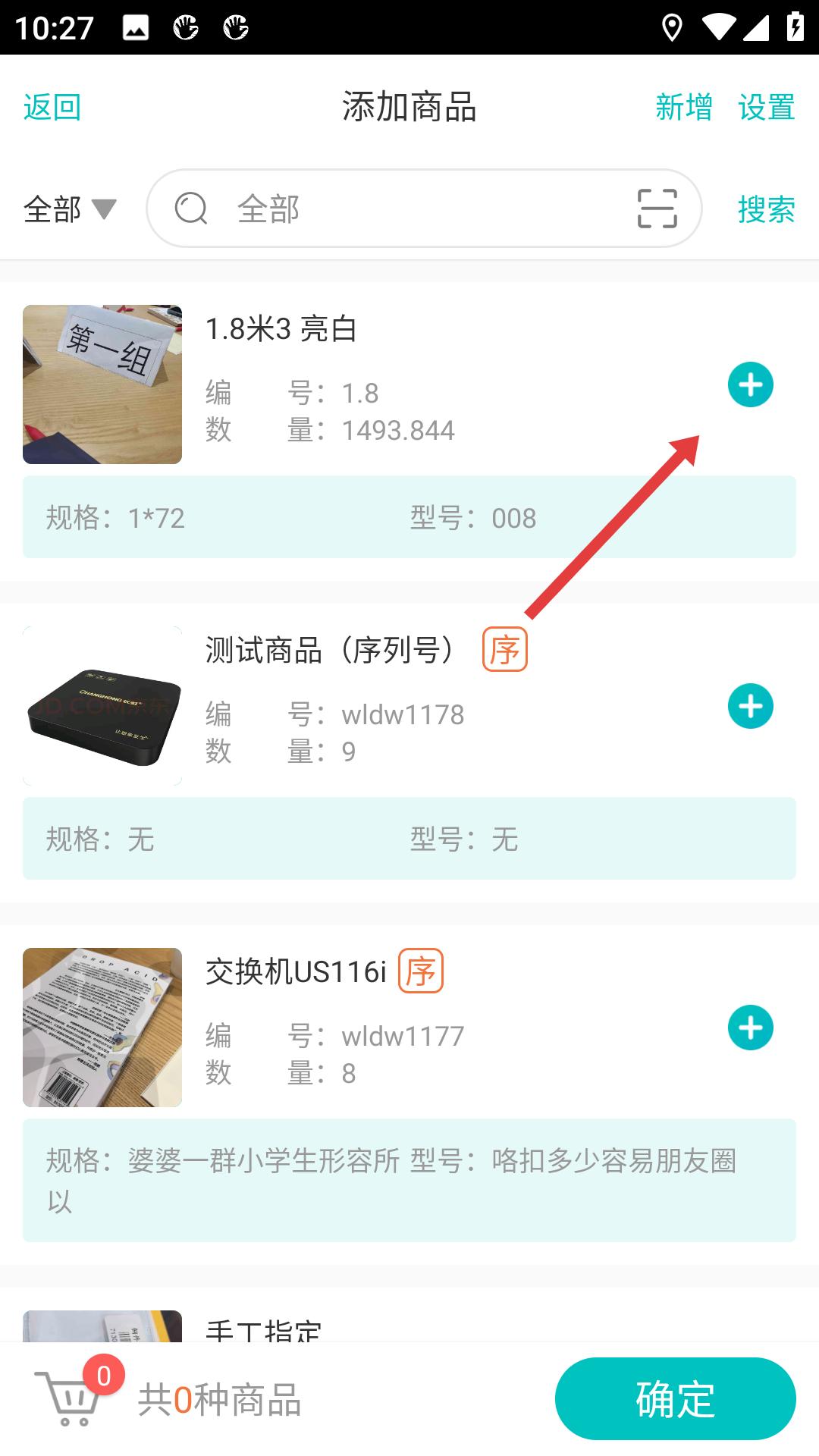Open the 1.8米3 亮白 product row
The height and width of the screenshot is (1456, 819).
point(379,379)
